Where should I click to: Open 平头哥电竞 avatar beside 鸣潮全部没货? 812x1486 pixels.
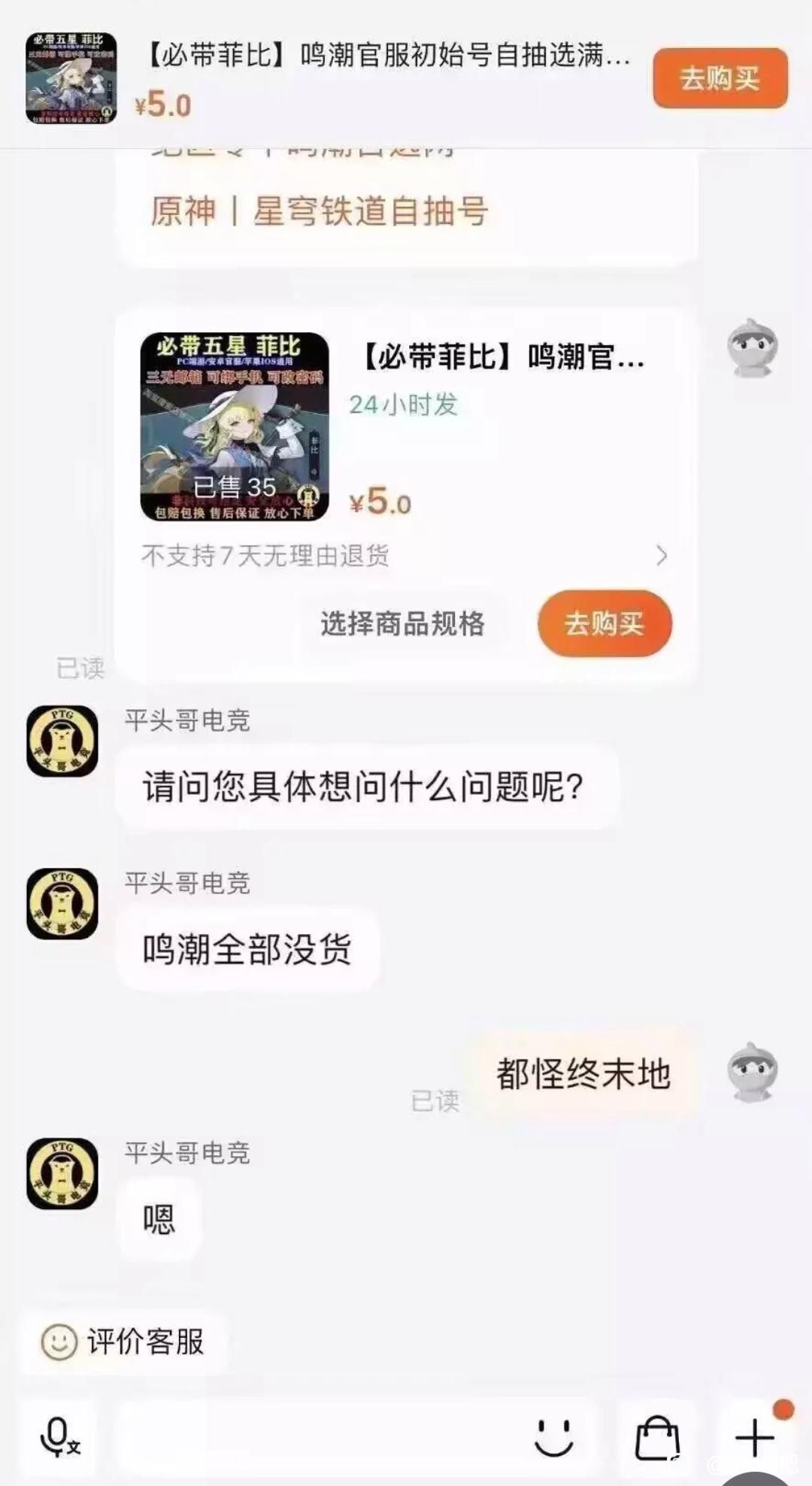62,903
